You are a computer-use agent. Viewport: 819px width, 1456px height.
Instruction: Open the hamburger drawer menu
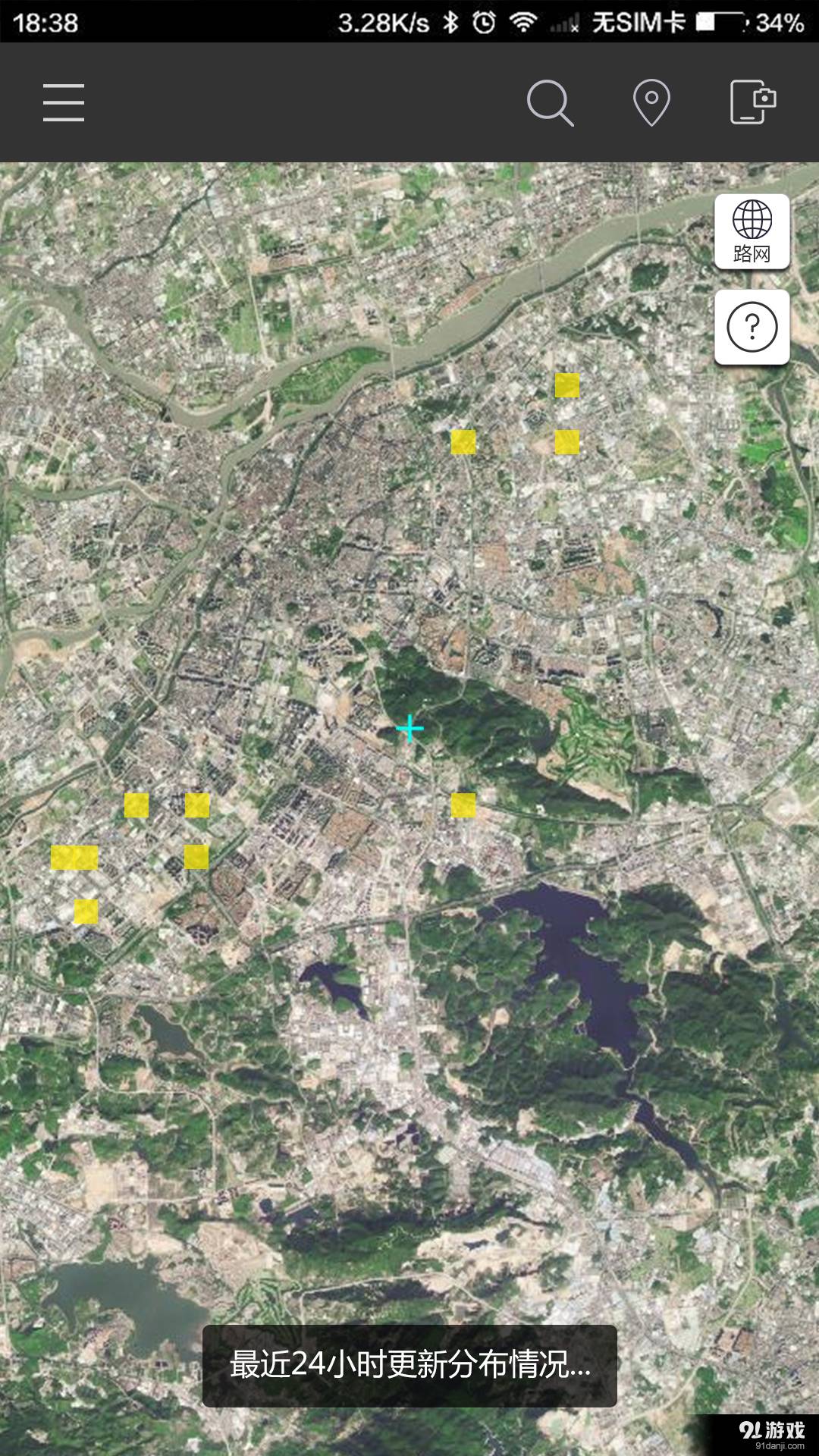point(64,103)
